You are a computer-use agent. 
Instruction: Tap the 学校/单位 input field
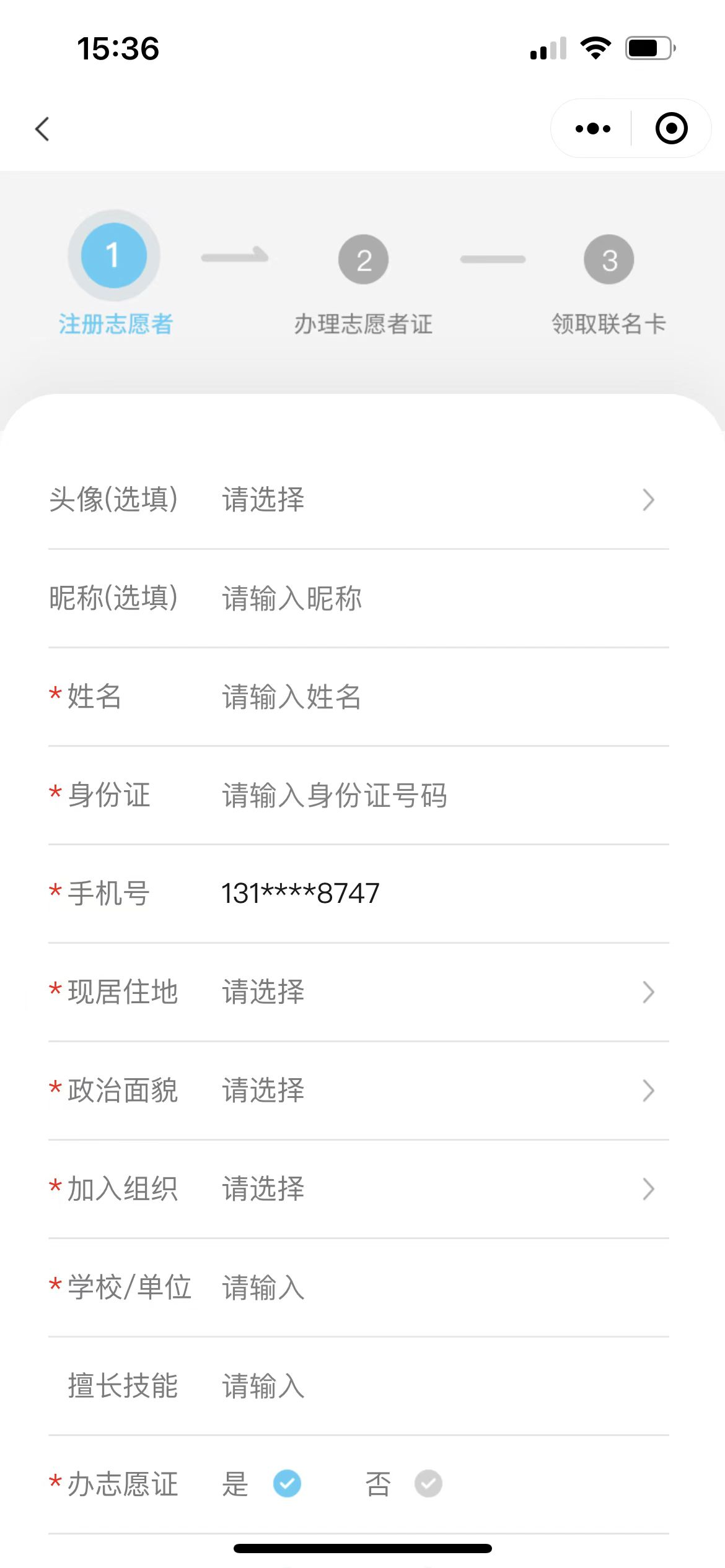point(434,1287)
